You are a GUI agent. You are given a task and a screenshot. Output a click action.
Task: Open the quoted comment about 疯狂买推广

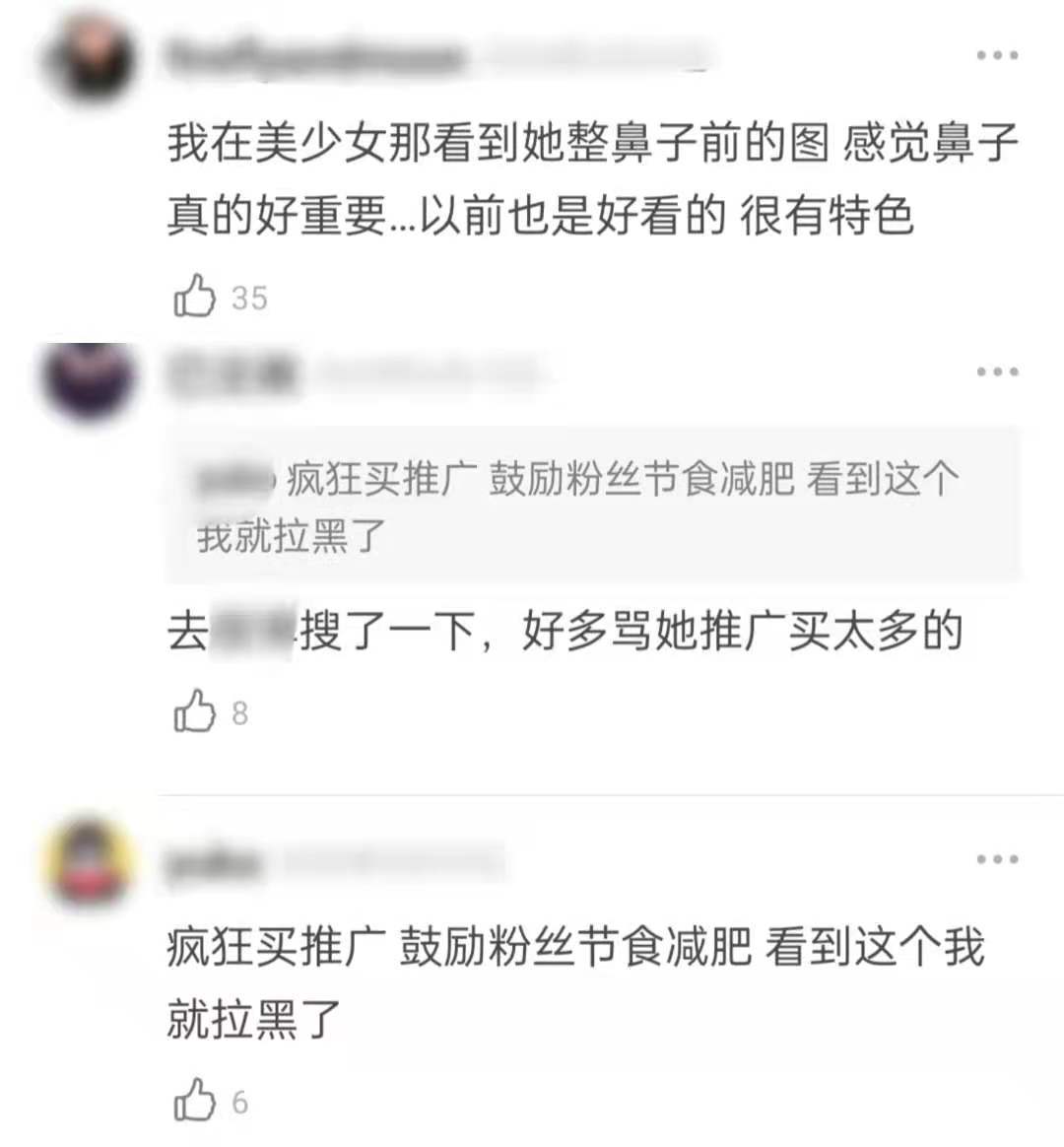point(591,506)
